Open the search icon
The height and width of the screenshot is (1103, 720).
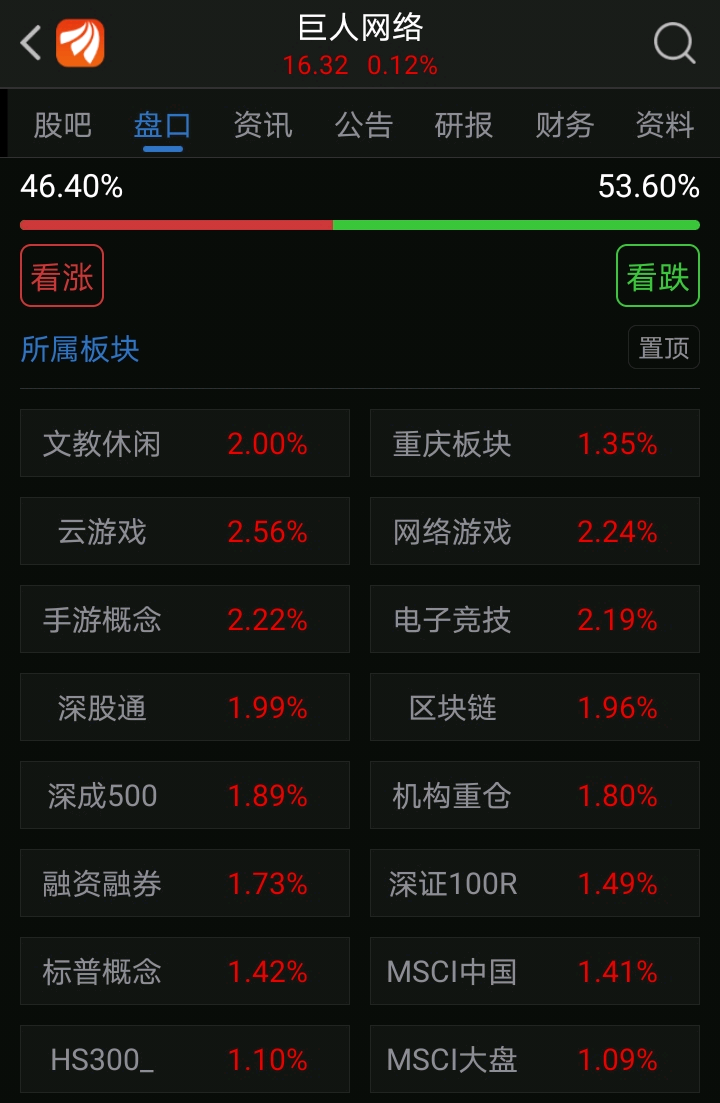tap(675, 44)
